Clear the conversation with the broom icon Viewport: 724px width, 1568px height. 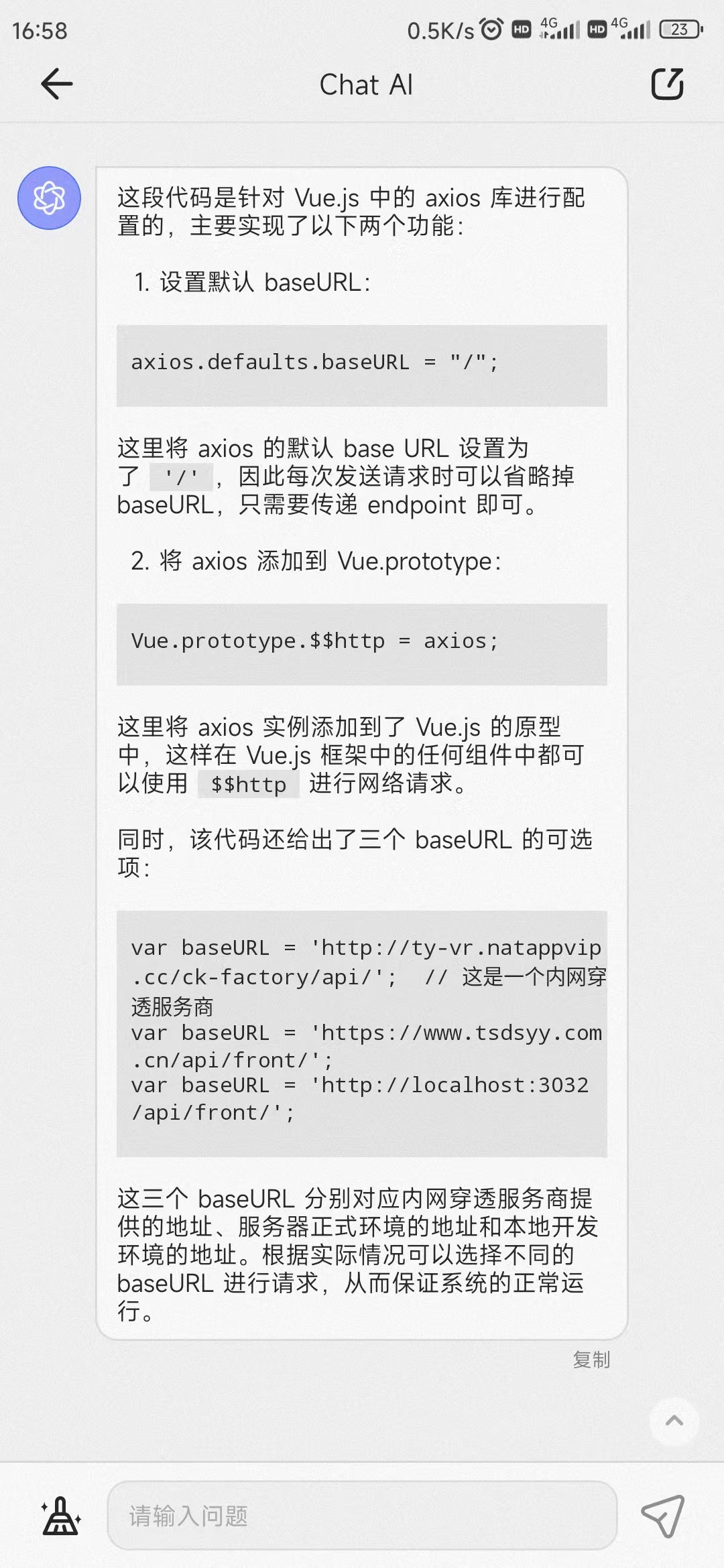62,1516
